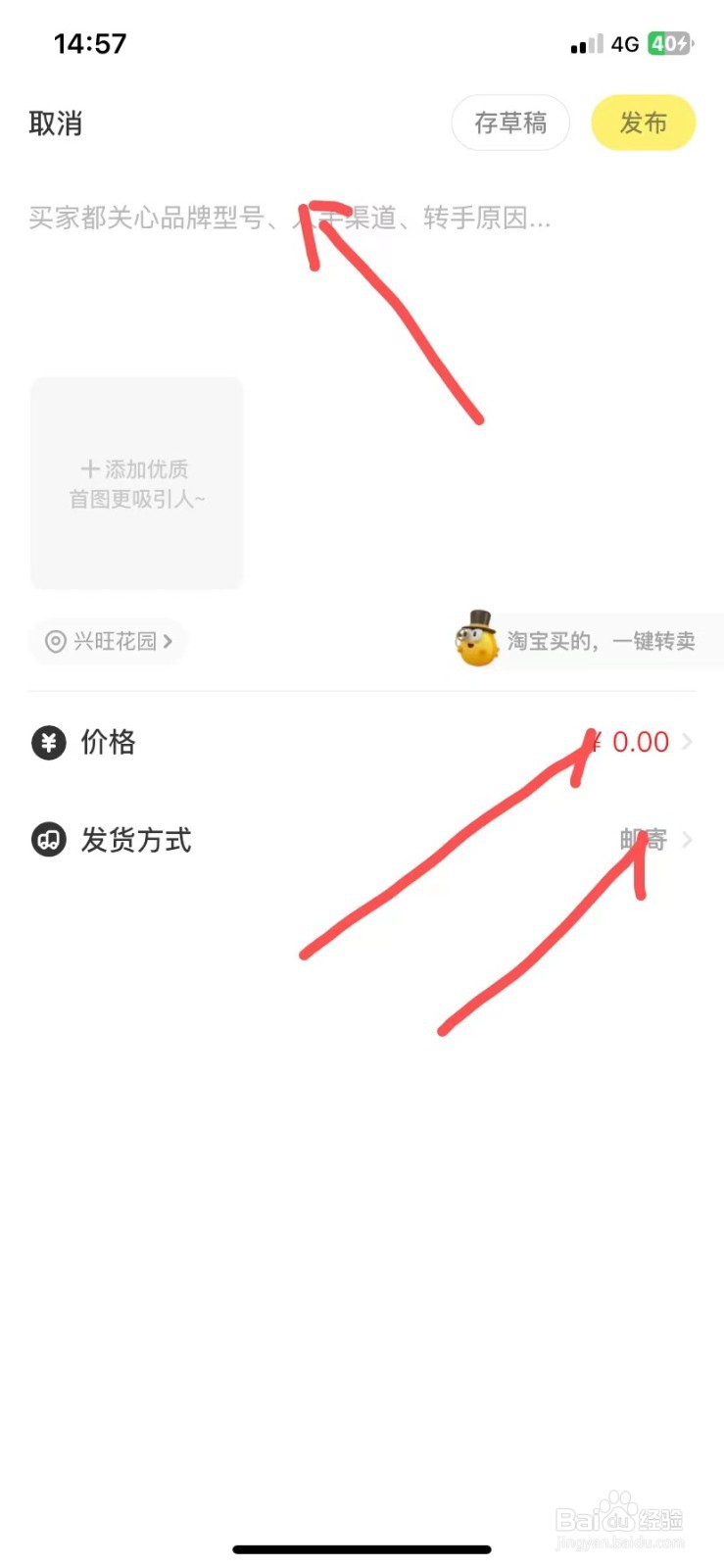The height and width of the screenshot is (1568, 724).
Task: Tap the plus icon to add a cover photo
Action: click(x=89, y=468)
